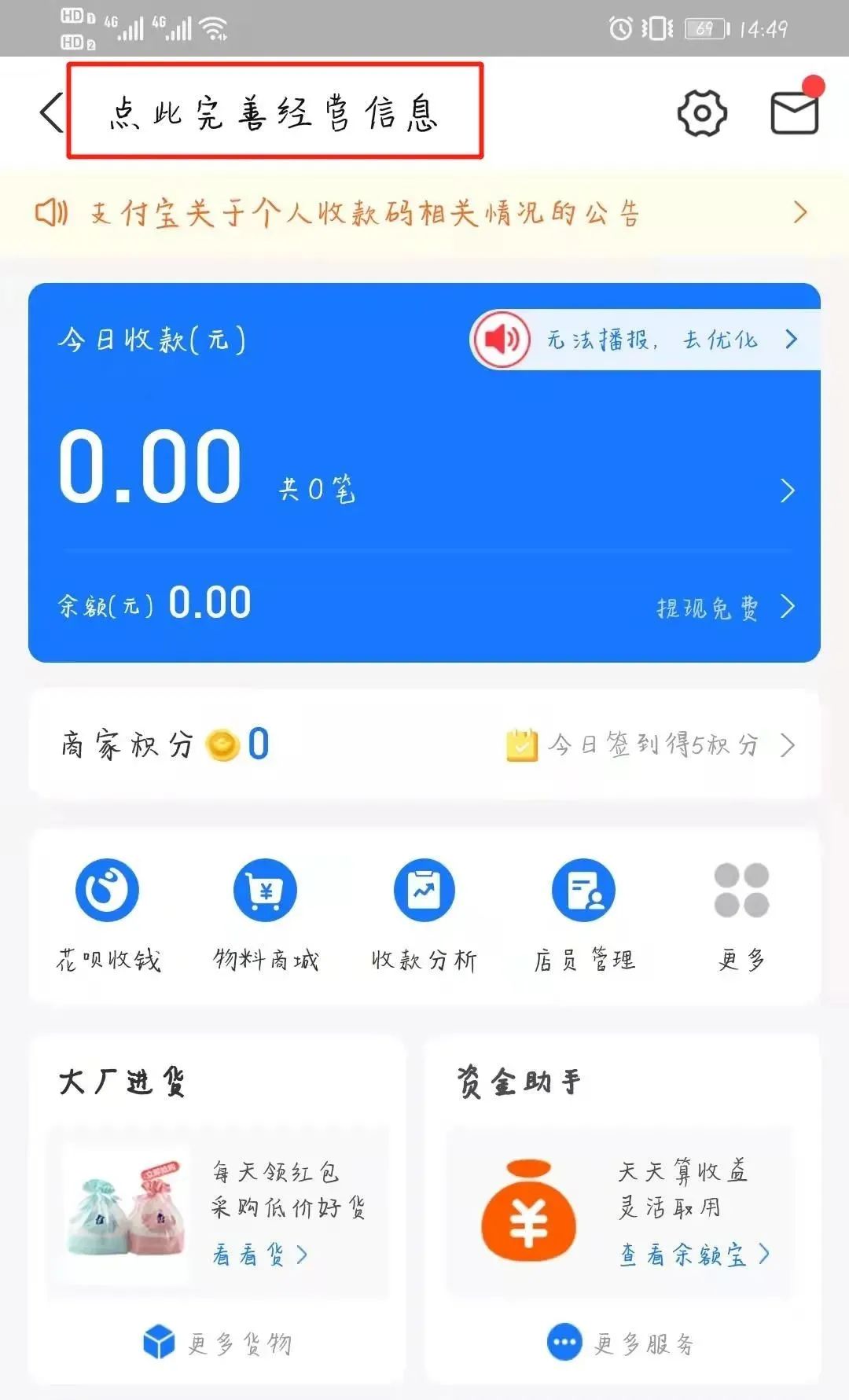Select the 店员管理 icon
This screenshot has height=1400, width=849.
pyautogui.click(x=582, y=891)
